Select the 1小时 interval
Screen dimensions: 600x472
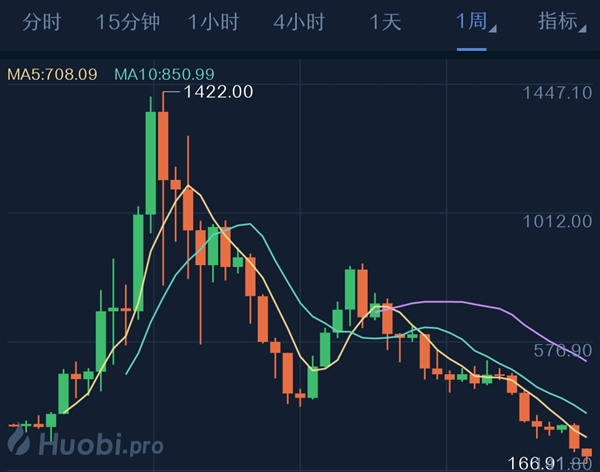[213, 21]
